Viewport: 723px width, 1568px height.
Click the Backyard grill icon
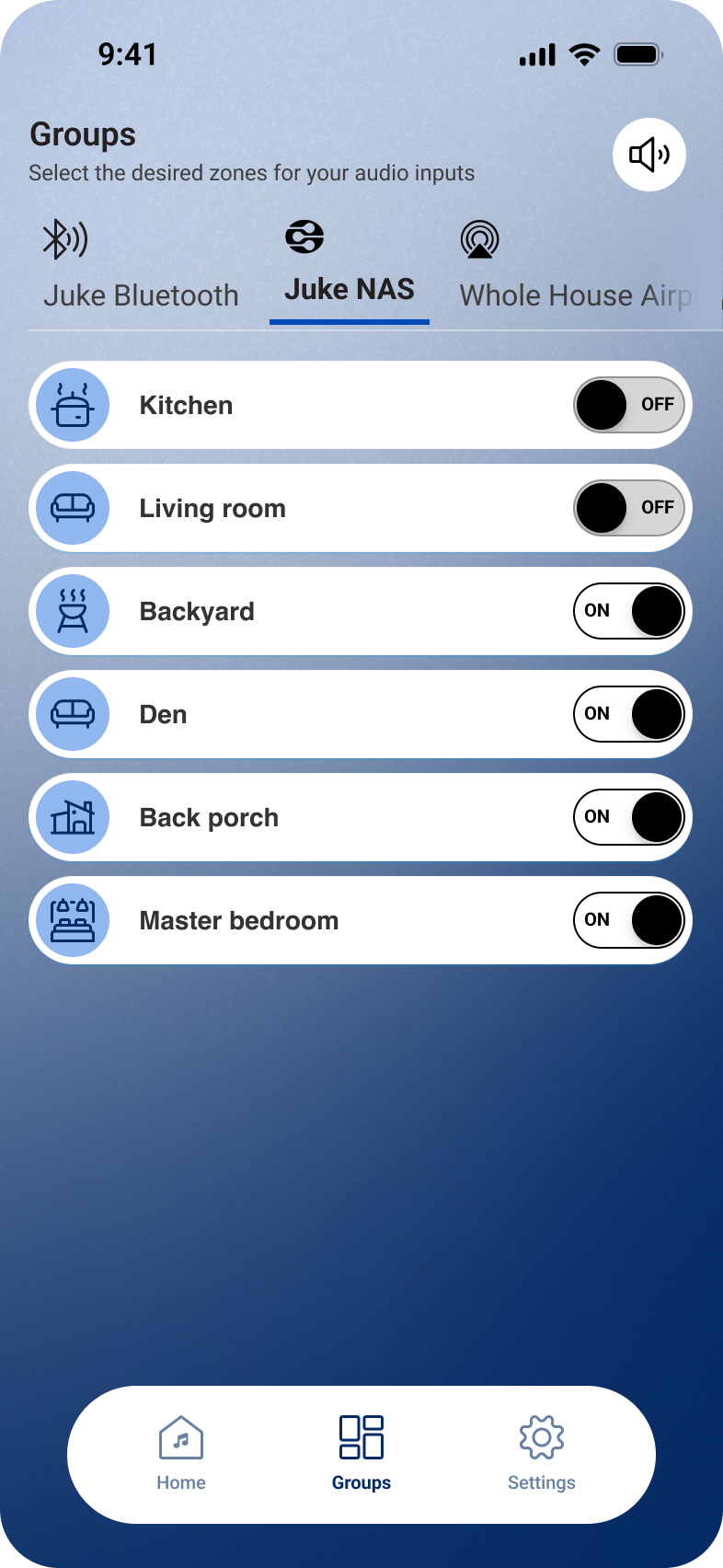pos(73,611)
